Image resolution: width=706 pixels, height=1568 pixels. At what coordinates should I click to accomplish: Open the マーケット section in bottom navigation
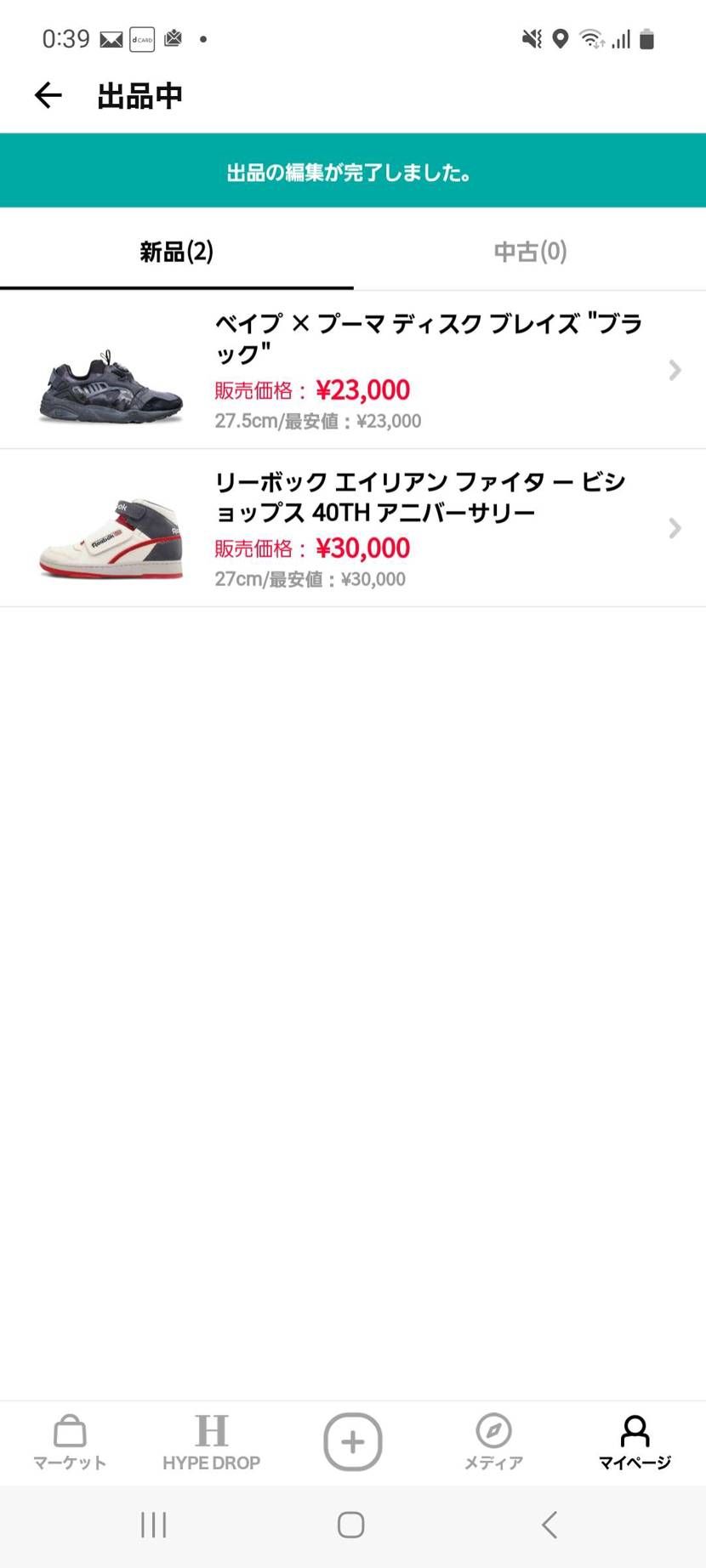point(69,1443)
